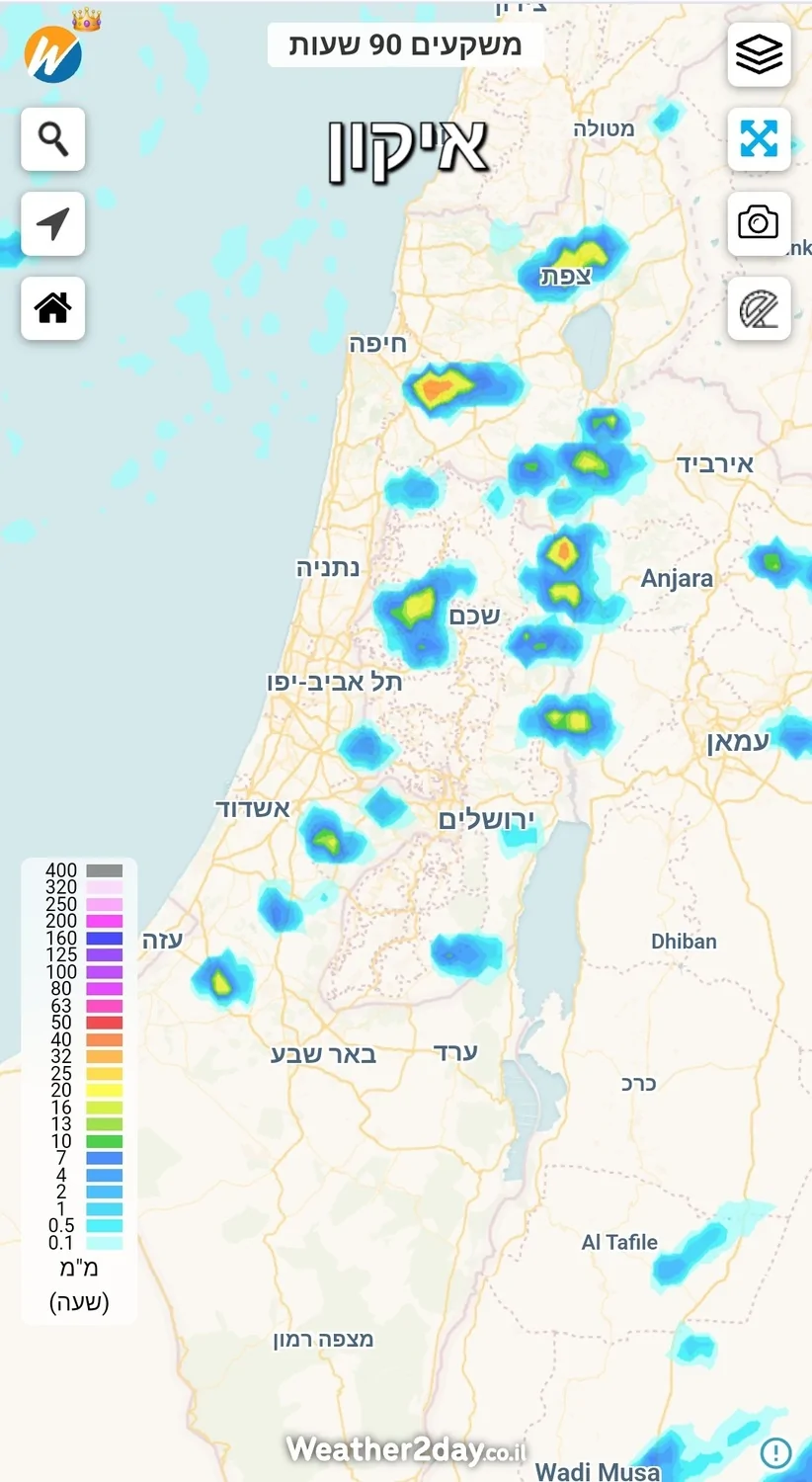Open the map layers selector
Screen dimensions: 812x1482
point(759,55)
